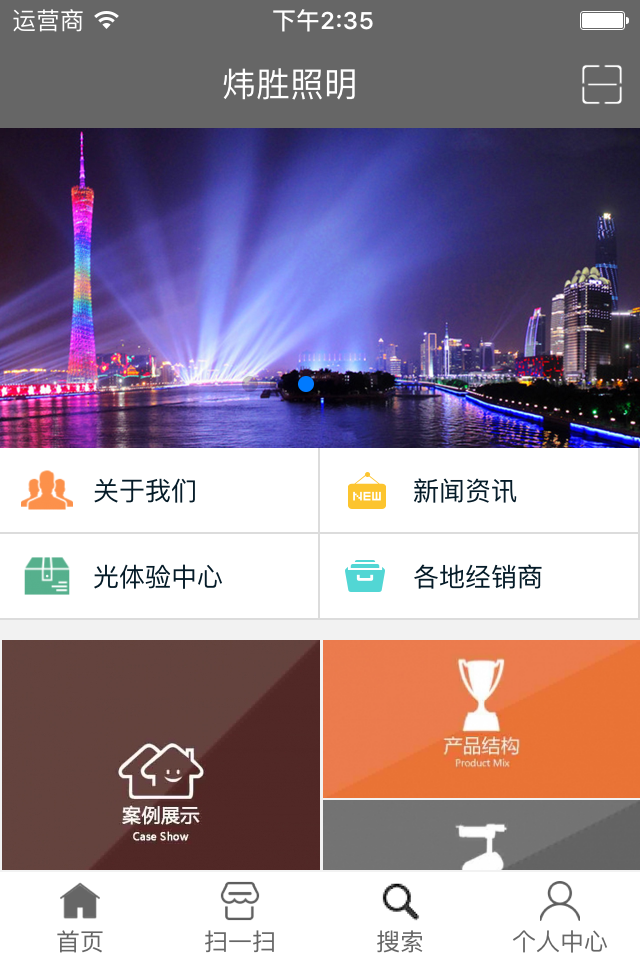Open 新闻资讯 news section

click(x=480, y=491)
